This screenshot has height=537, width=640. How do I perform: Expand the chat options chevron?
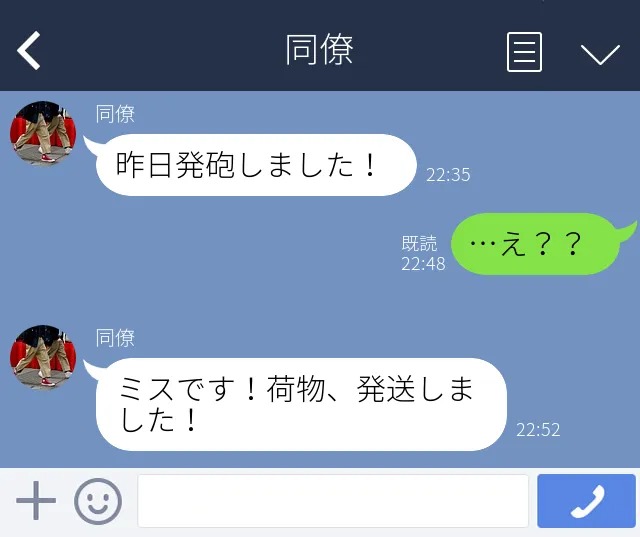coord(600,53)
